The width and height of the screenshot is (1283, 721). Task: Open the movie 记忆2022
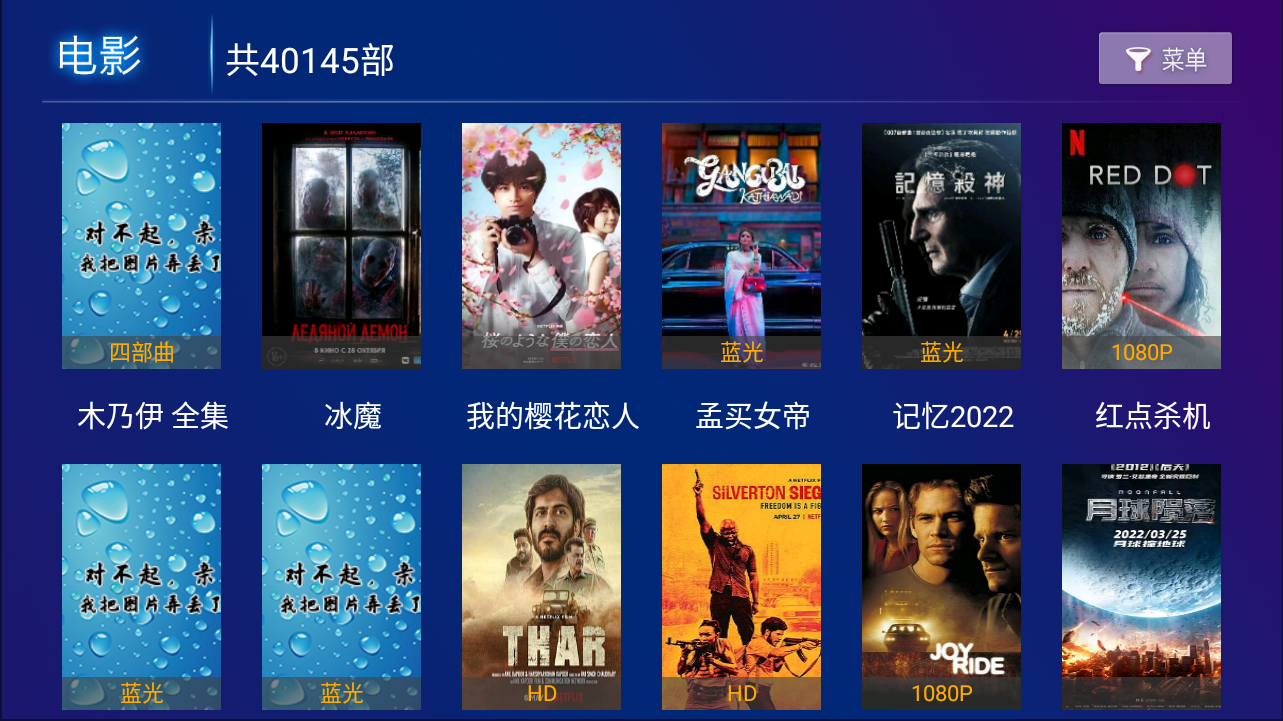[x=941, y=246]
